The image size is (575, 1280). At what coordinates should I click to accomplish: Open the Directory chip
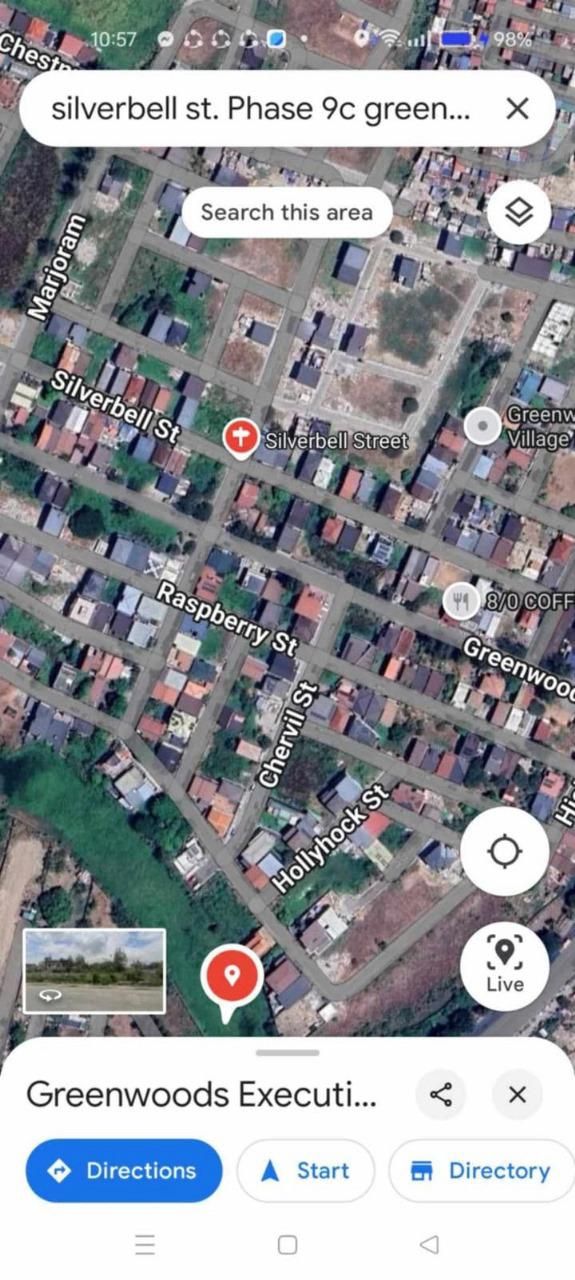482,1170
